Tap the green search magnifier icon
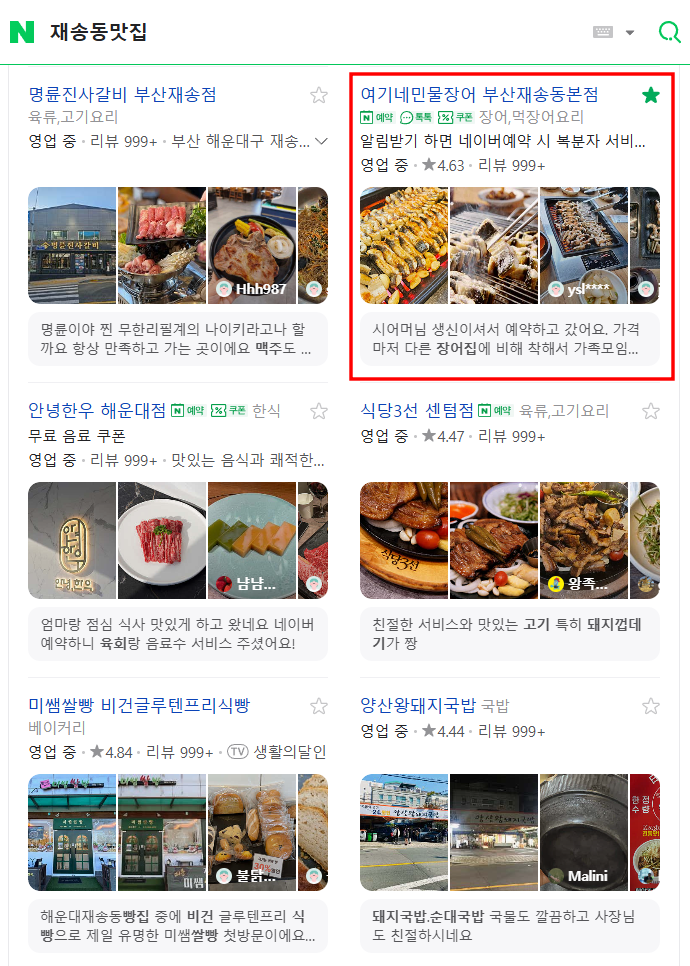The image size is (690, 966). 669,32
